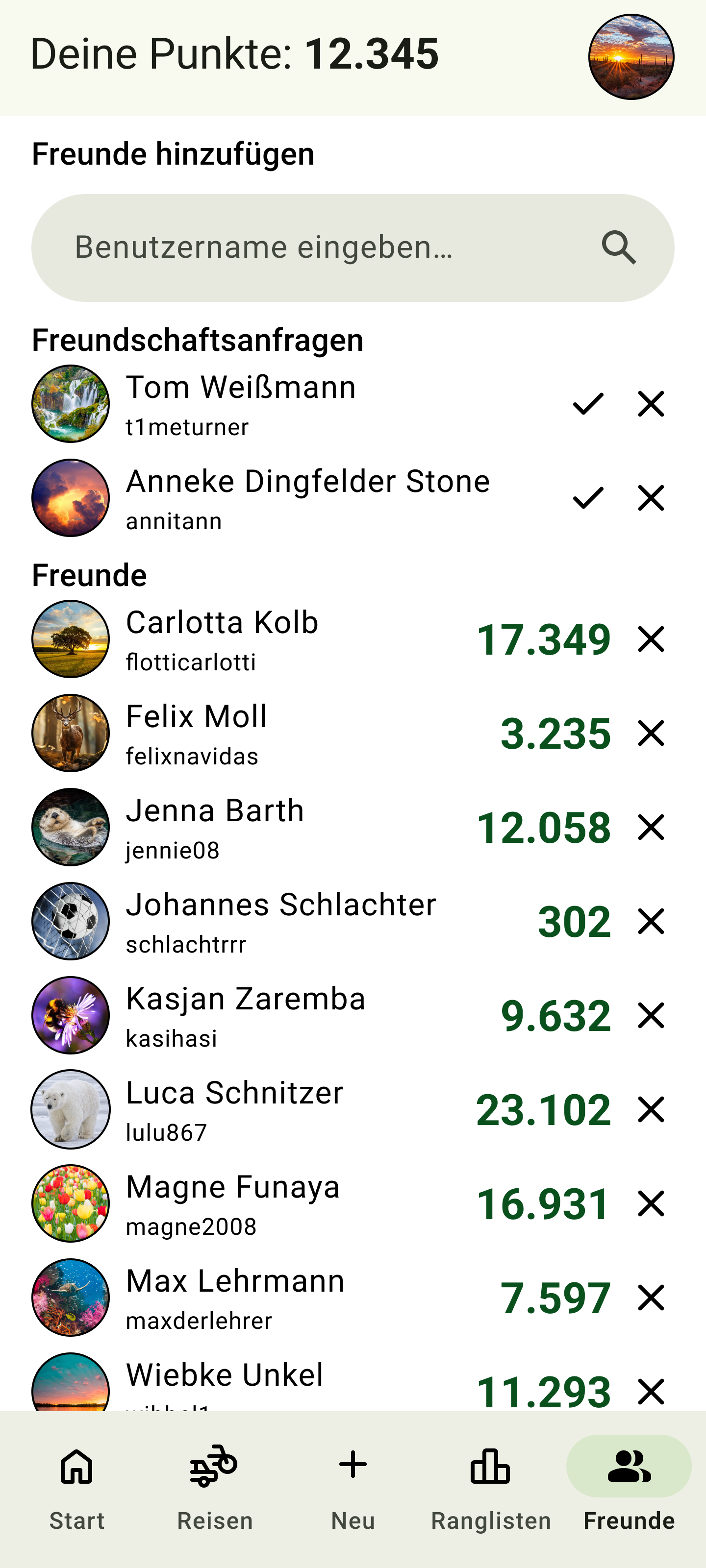Decline Anneke Dingfelder Stone's friend request
This screenshot has height=1568, width=706.
pos(651,498)
